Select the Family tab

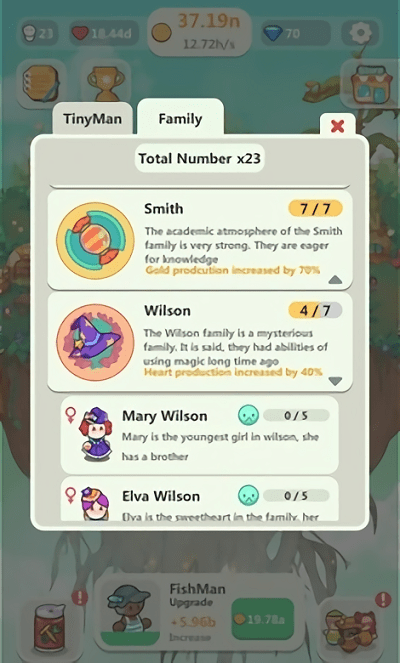[180, 118]
